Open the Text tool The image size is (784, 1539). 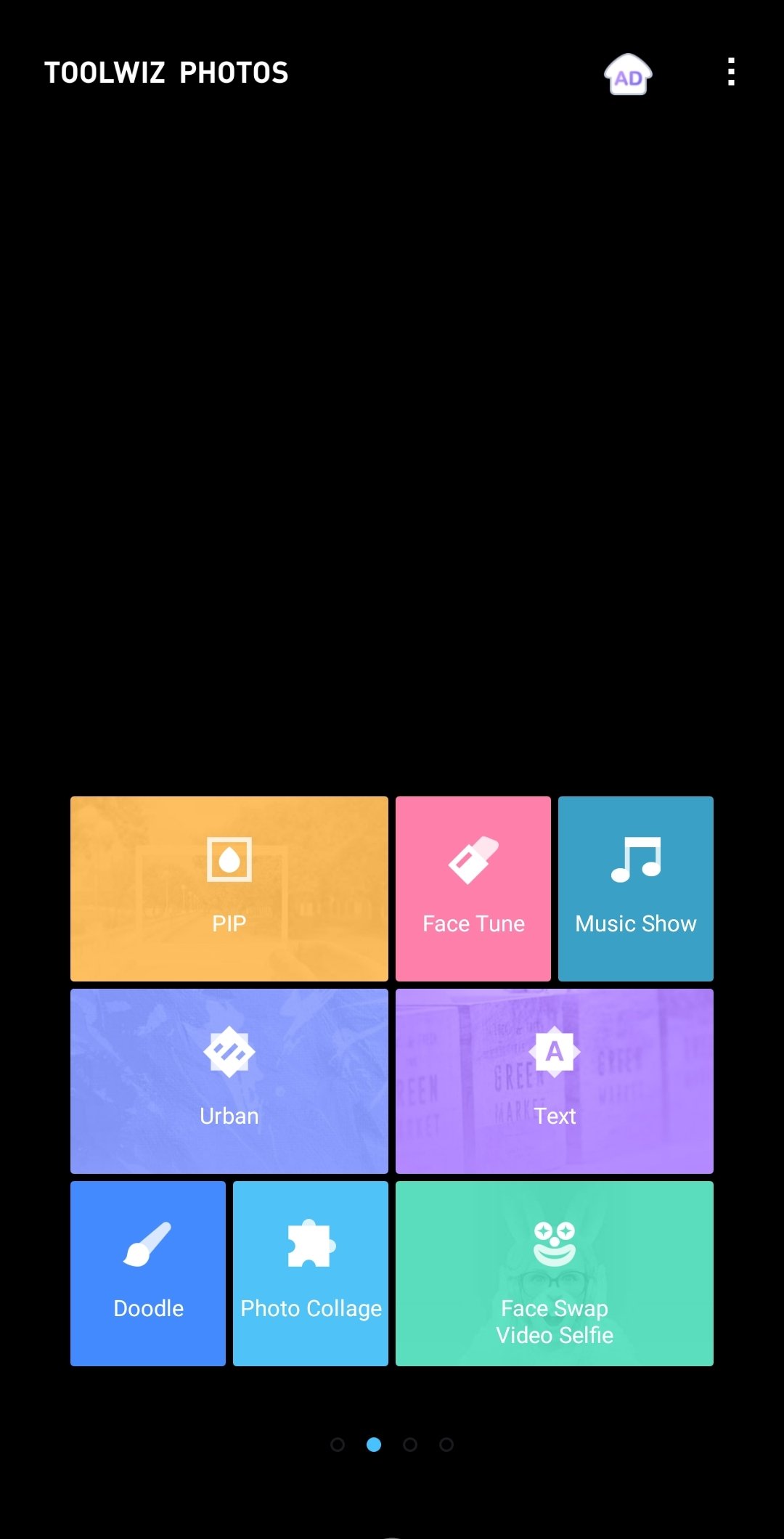[x=555, y=1081]
